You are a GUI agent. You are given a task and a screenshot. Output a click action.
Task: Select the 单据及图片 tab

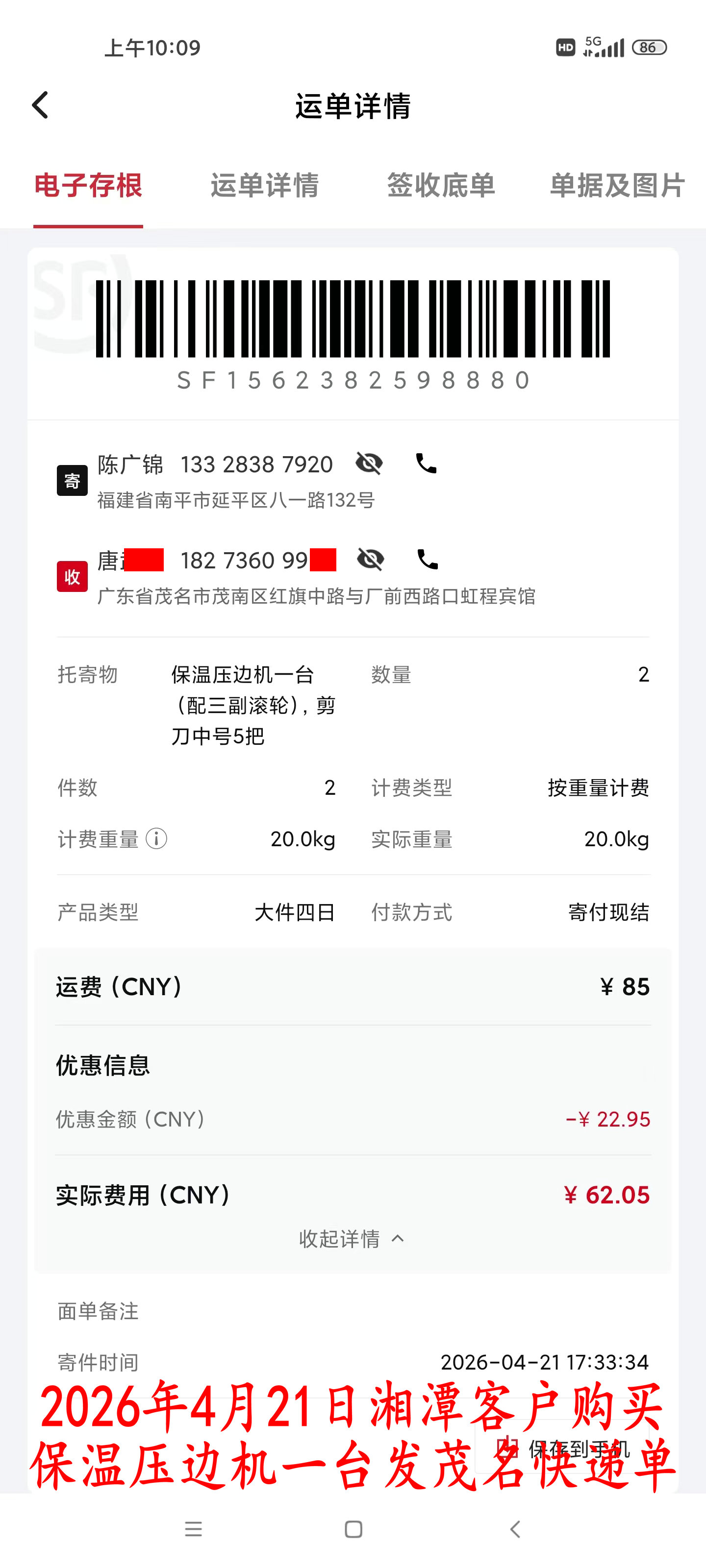[616, 187]
